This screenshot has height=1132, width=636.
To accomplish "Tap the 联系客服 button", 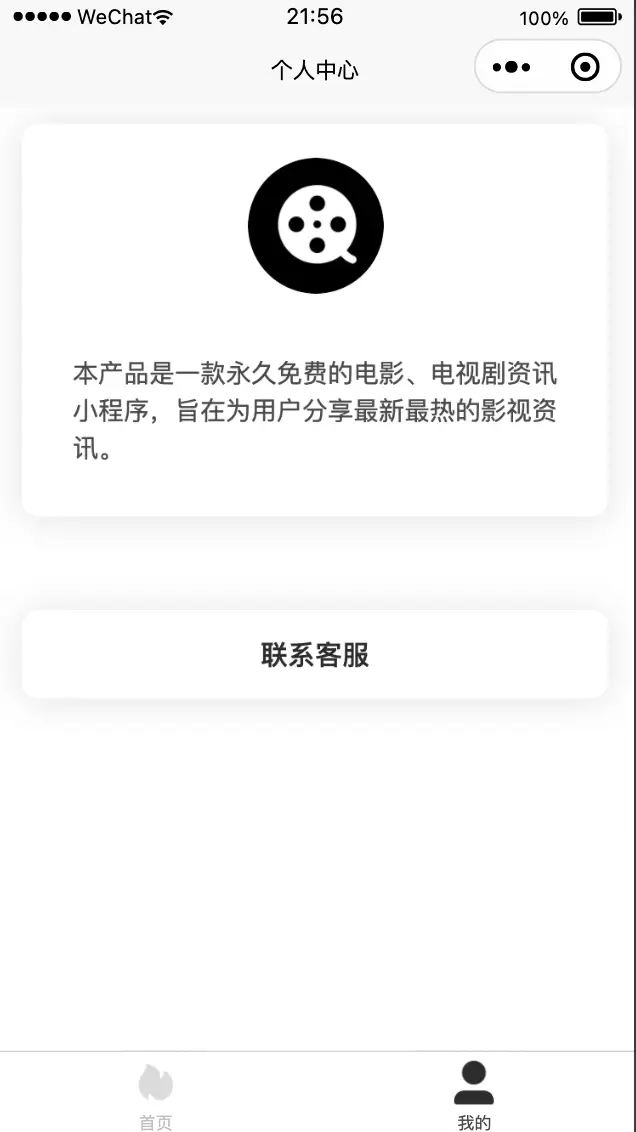I will pyautogui.click(x=315, y=654).
